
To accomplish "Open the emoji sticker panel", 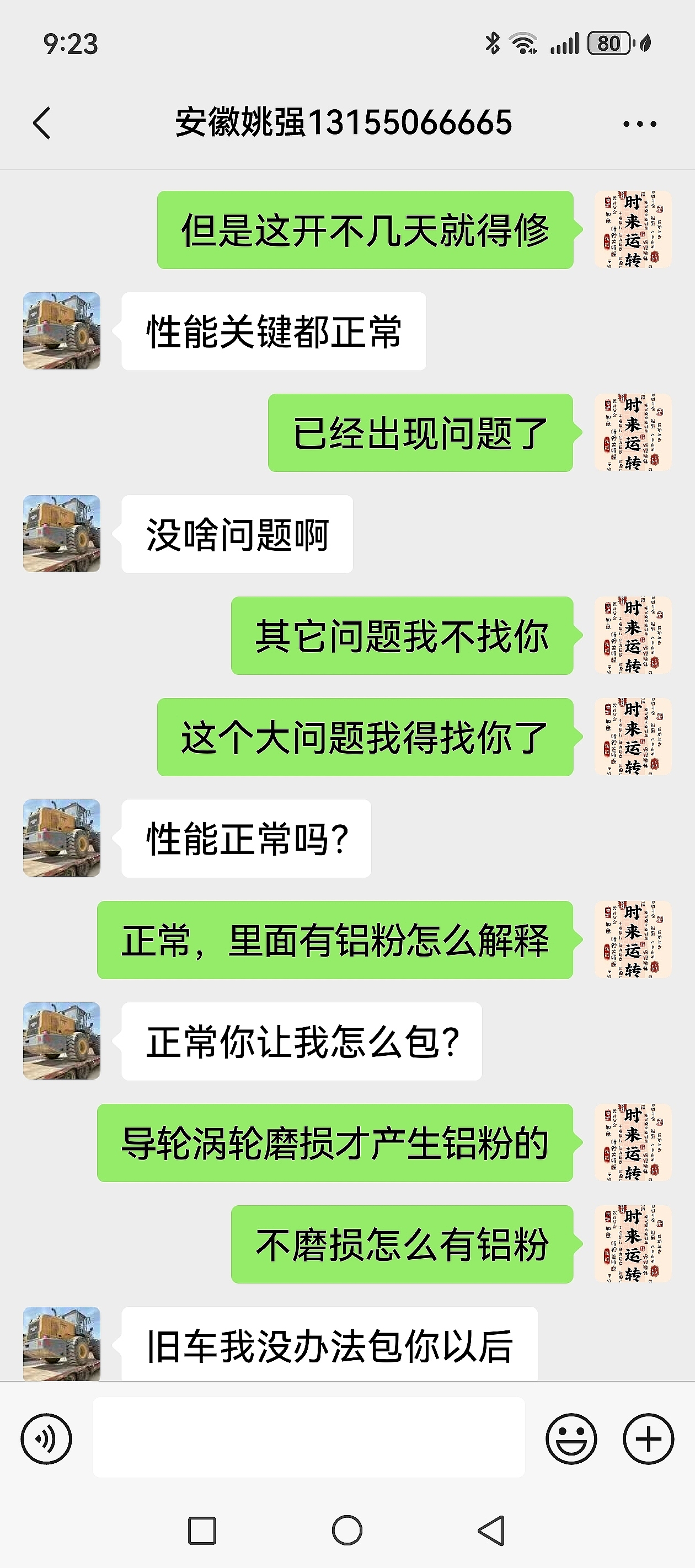I will (571, 1439).
